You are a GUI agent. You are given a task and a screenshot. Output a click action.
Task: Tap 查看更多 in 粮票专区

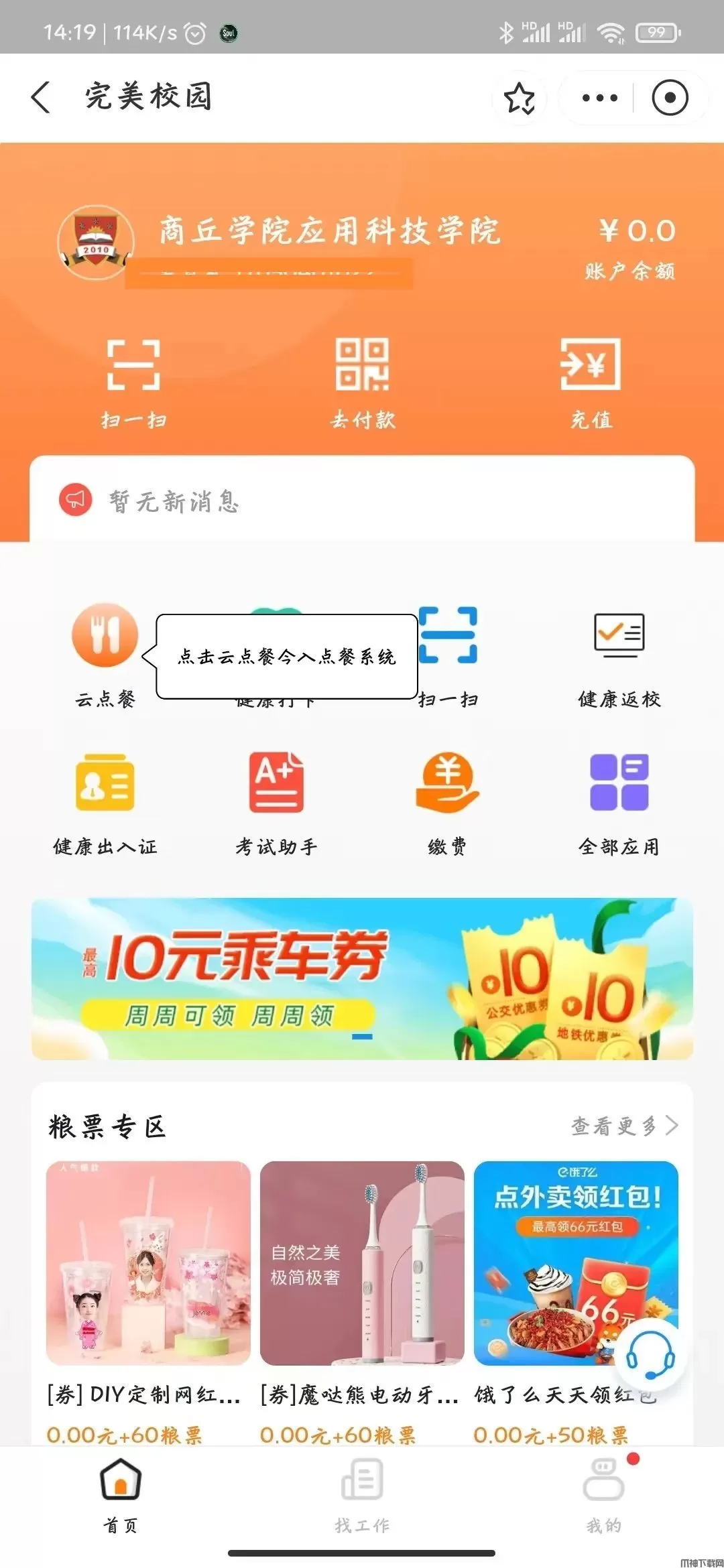[x=623, y=1126]
